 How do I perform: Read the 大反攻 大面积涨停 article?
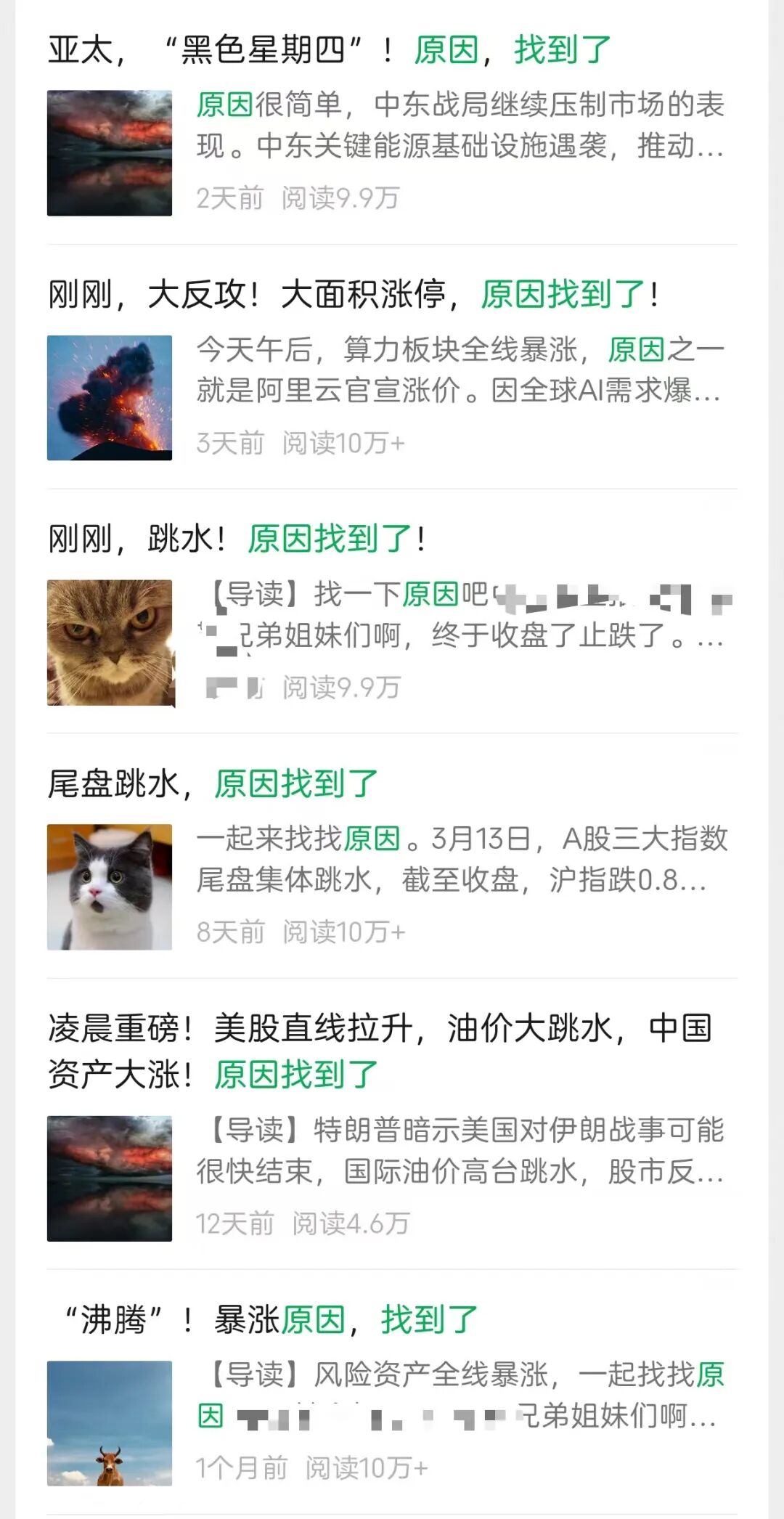coord(353,295)
